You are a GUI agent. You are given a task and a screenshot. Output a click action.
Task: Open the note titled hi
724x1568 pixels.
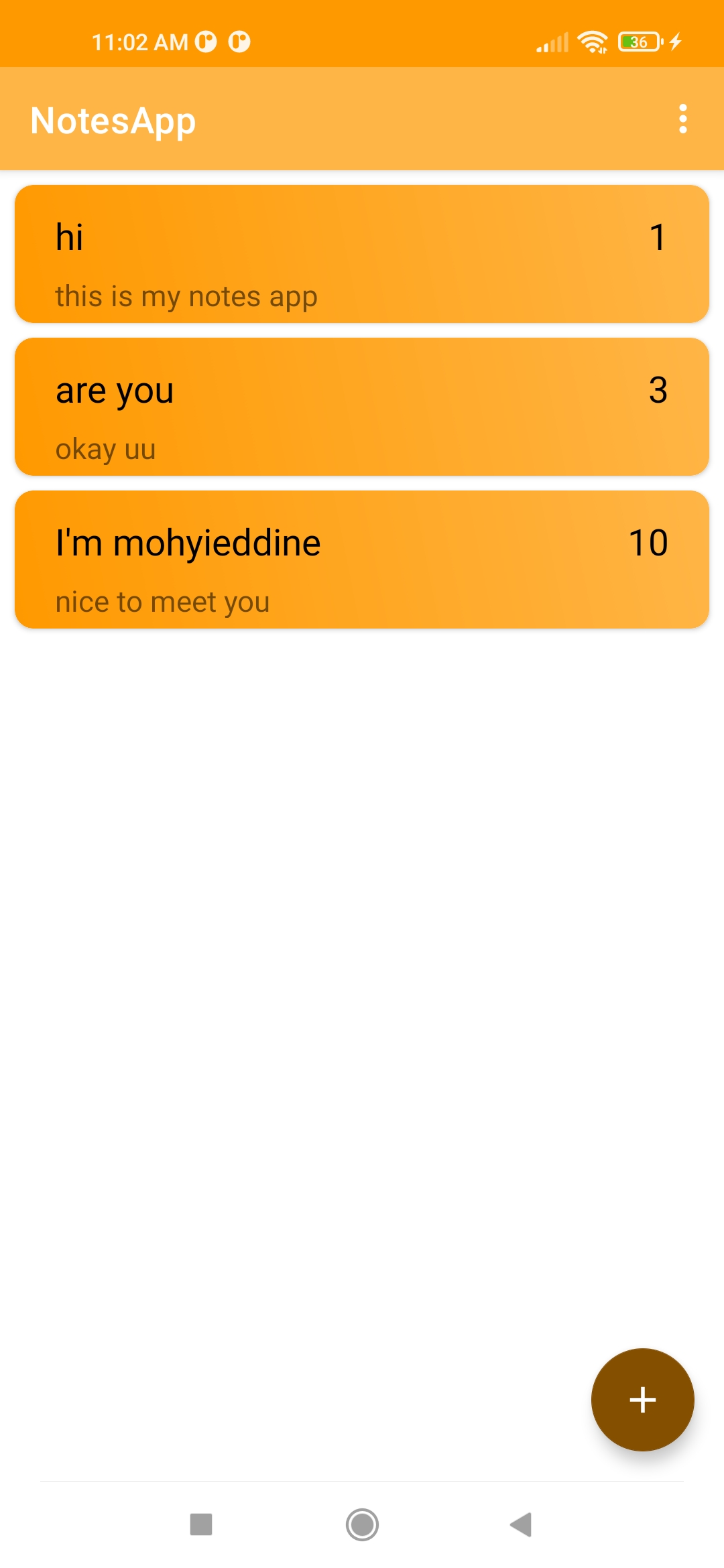[x=362, y=254]
